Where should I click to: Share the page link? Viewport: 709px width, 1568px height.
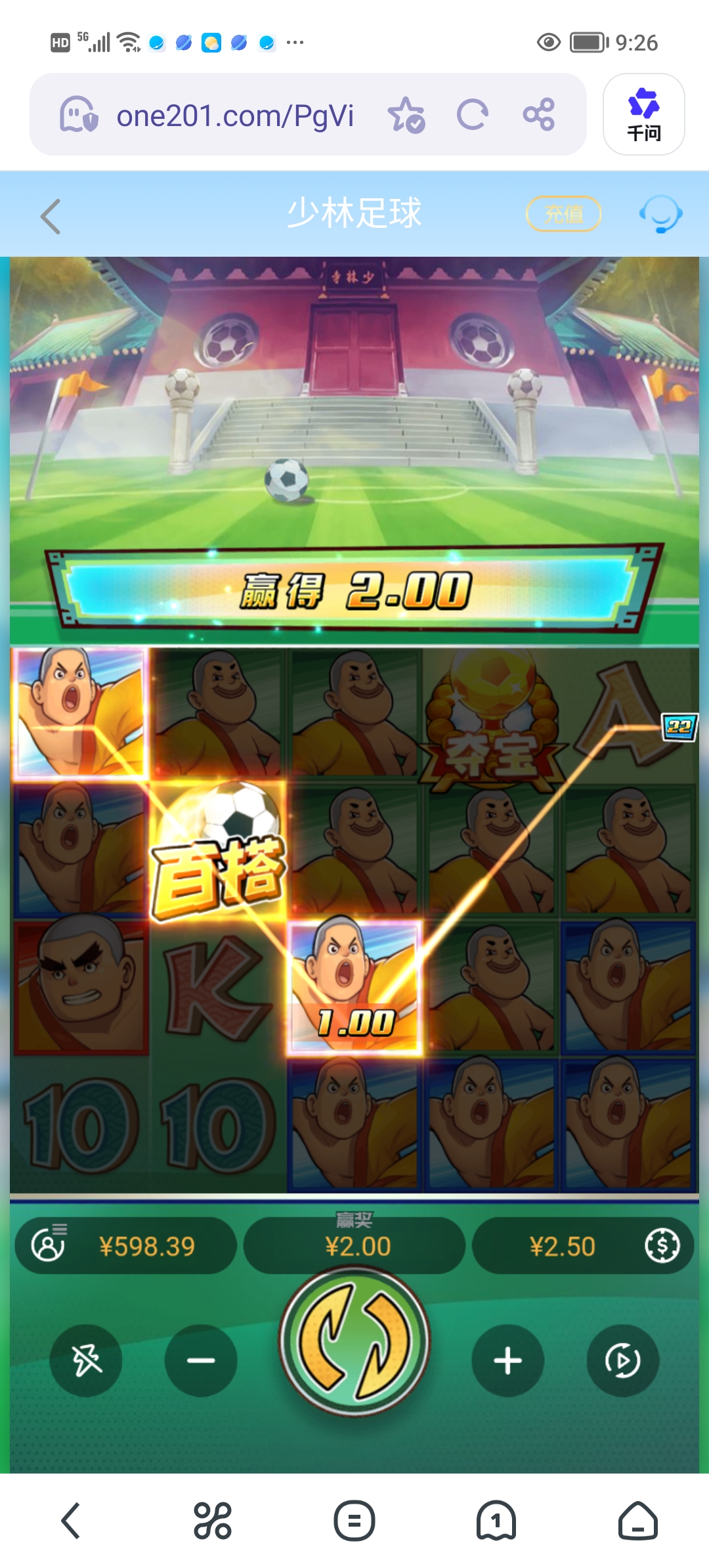pyautogui.click(x=539, y=115)
